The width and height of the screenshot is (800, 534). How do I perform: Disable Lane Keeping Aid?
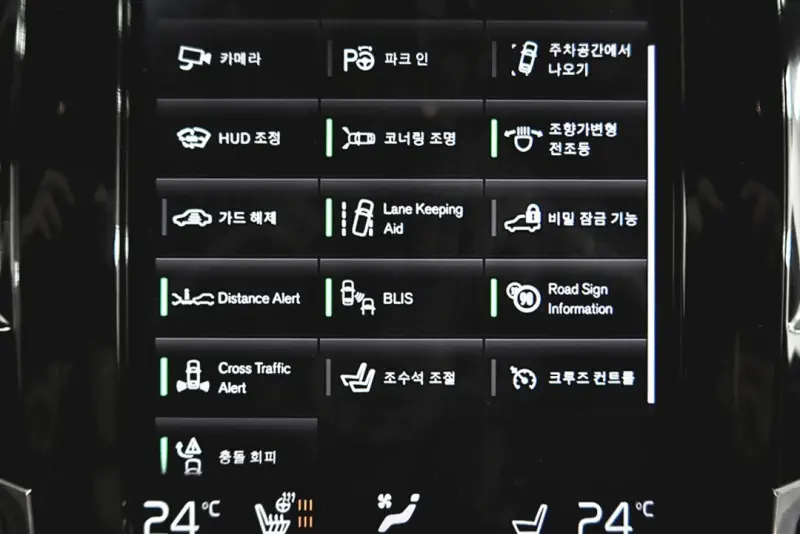[x=402, y=218]
